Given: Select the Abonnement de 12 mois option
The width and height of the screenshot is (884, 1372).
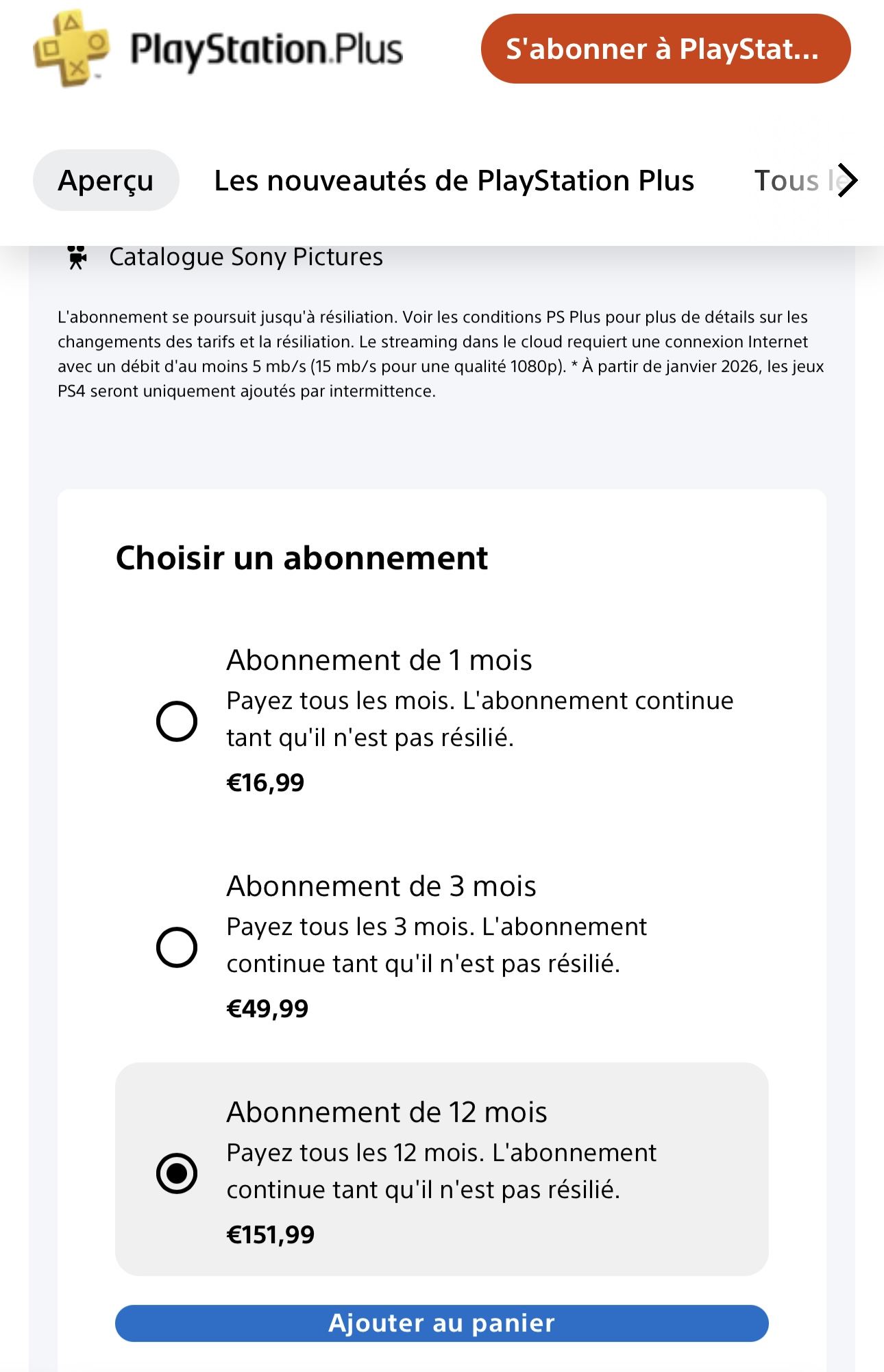Looking at the screenshot, I should (x=177, y=1173).
